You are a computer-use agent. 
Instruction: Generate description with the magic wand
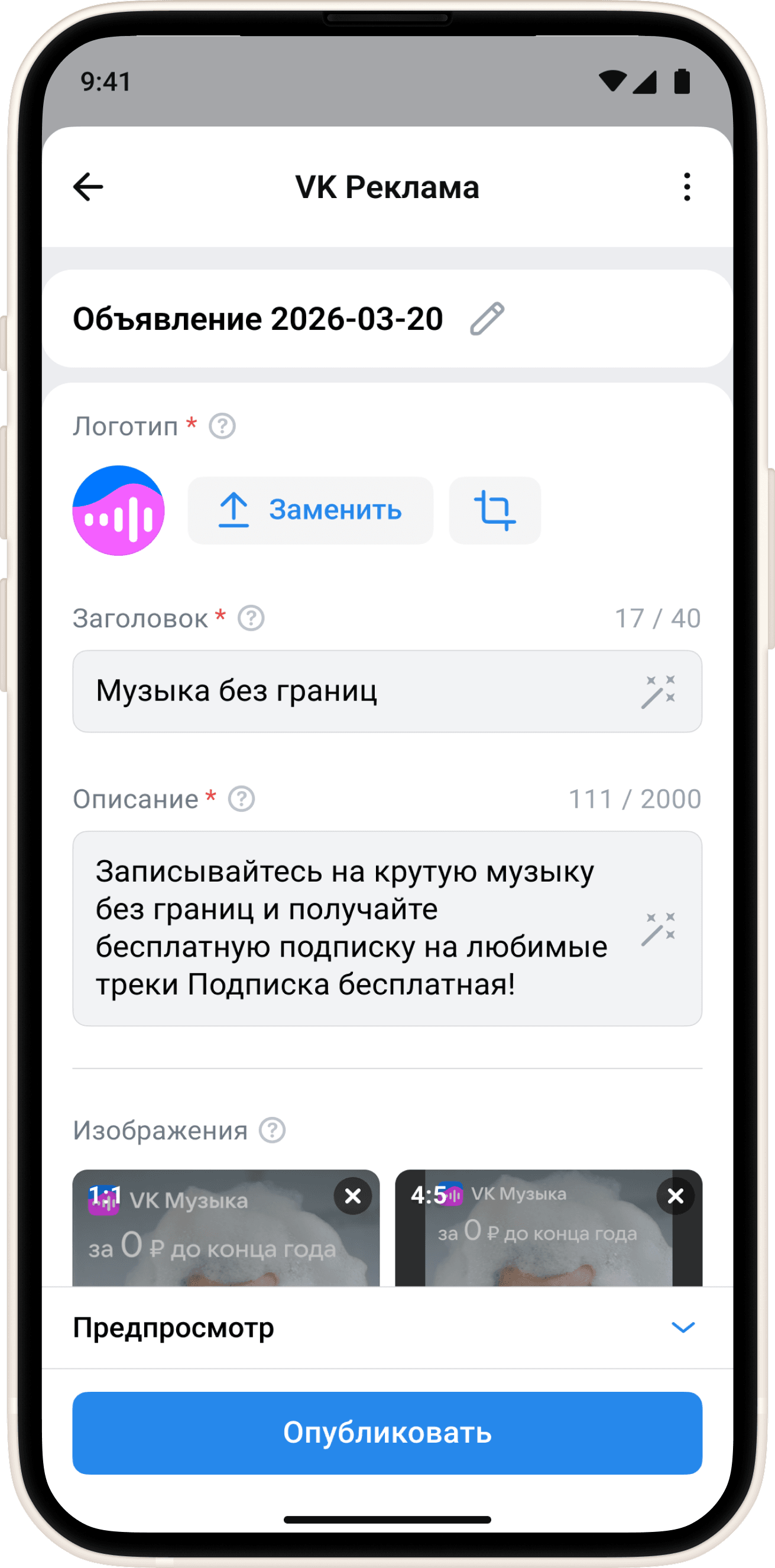[659, 929]
